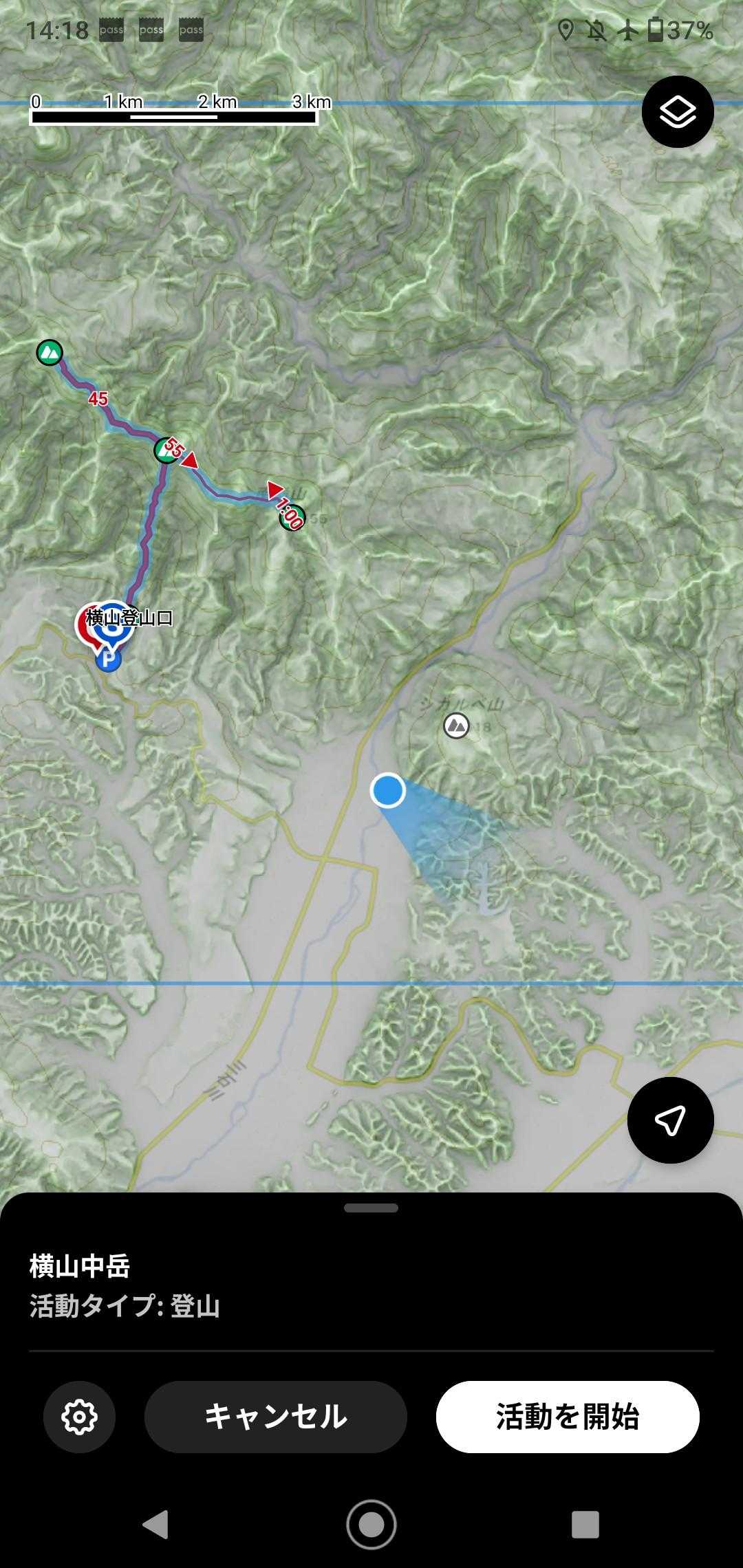Viewport: 743px width, 1568px height.
Task: Start activity with 活動を開始
Action: pyautogui.click(x=568, y=1417)
